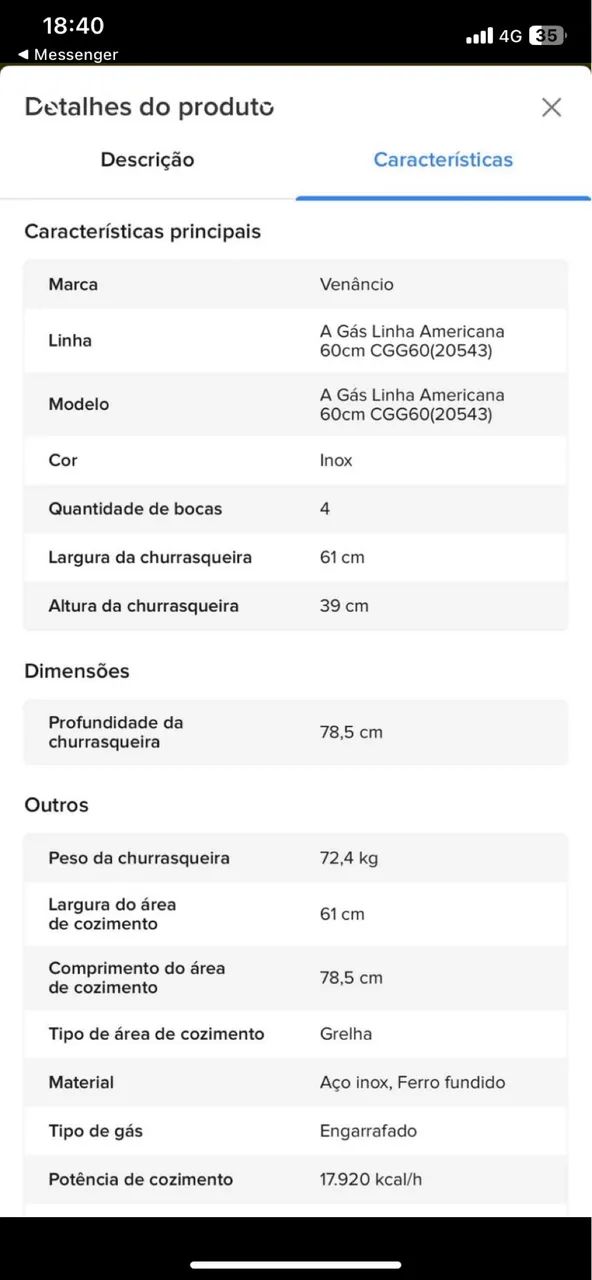Return to Messenger via the back link
Viewport: 592px width, 1280px height.
tap(68, 55)
